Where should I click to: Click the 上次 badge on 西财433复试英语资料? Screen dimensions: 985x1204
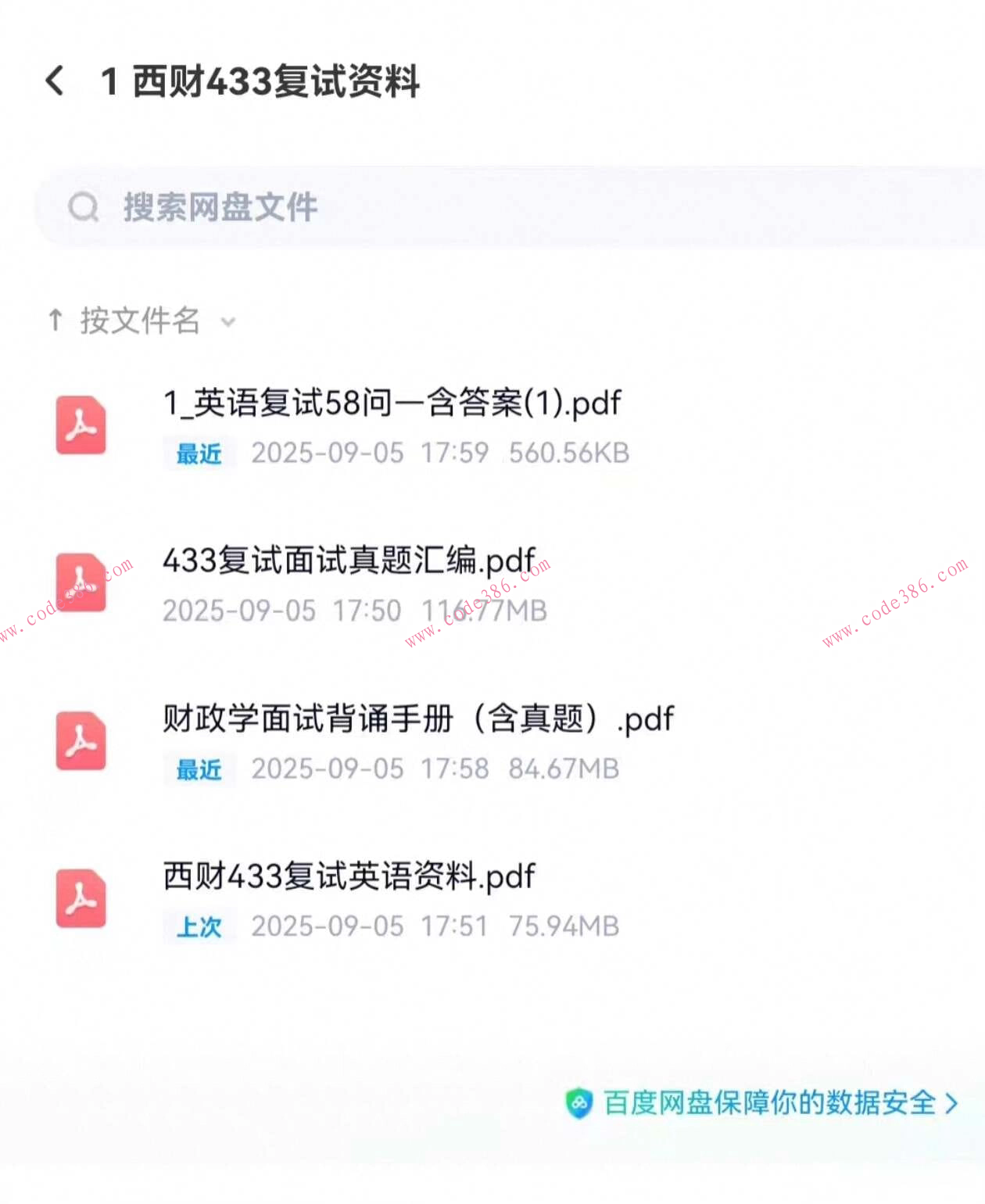[199, 926]
